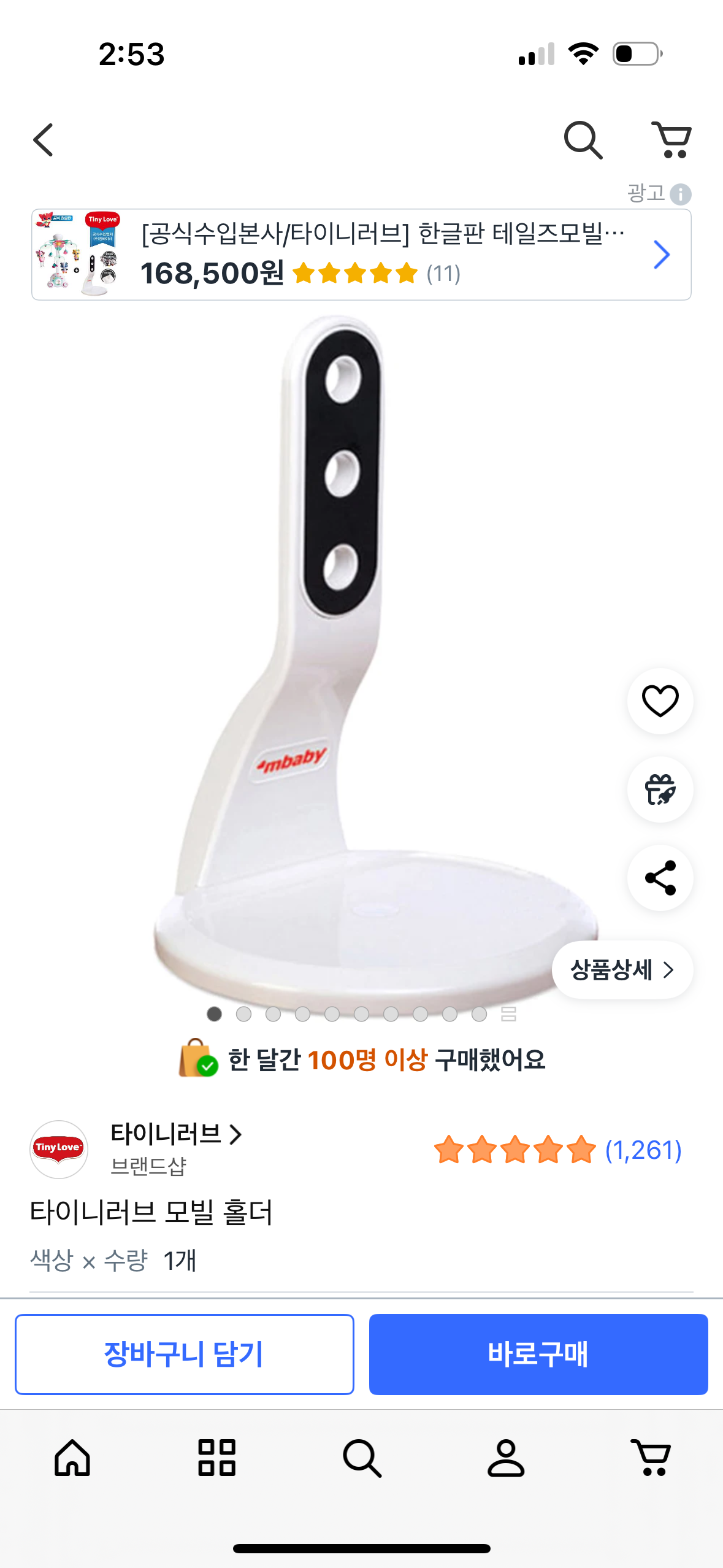The width and height of the screenshot is (723, 1568).
Task: Open search from the top bar
Action: (583, 140)
